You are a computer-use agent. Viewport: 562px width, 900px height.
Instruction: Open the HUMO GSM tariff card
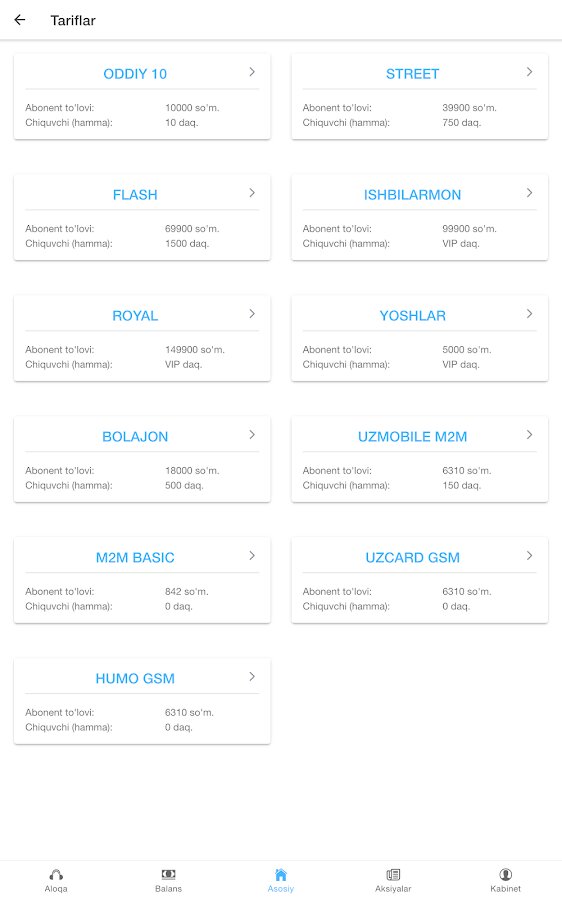[x=142, y=702]
